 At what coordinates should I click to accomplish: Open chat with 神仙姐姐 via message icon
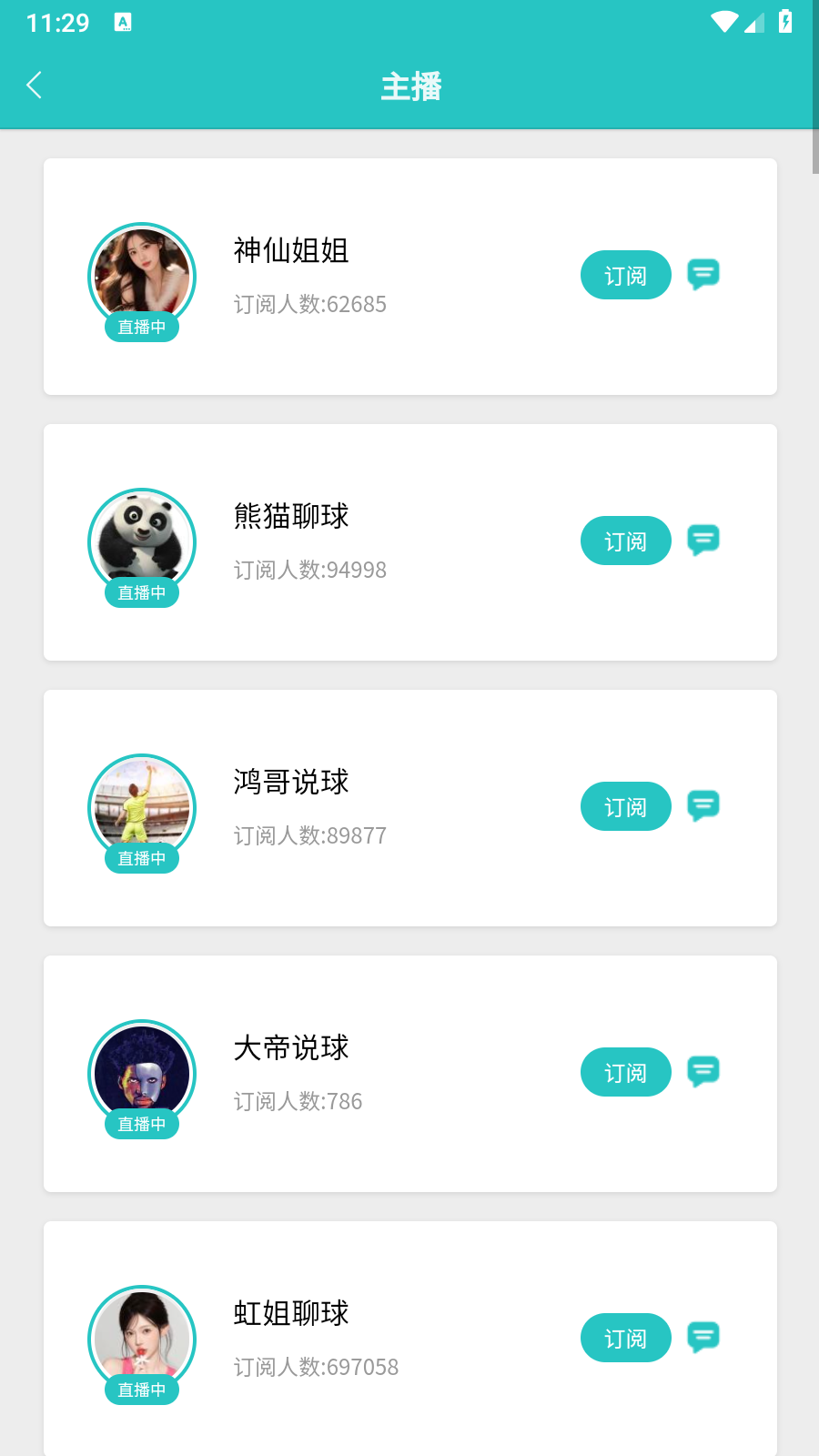702,275
